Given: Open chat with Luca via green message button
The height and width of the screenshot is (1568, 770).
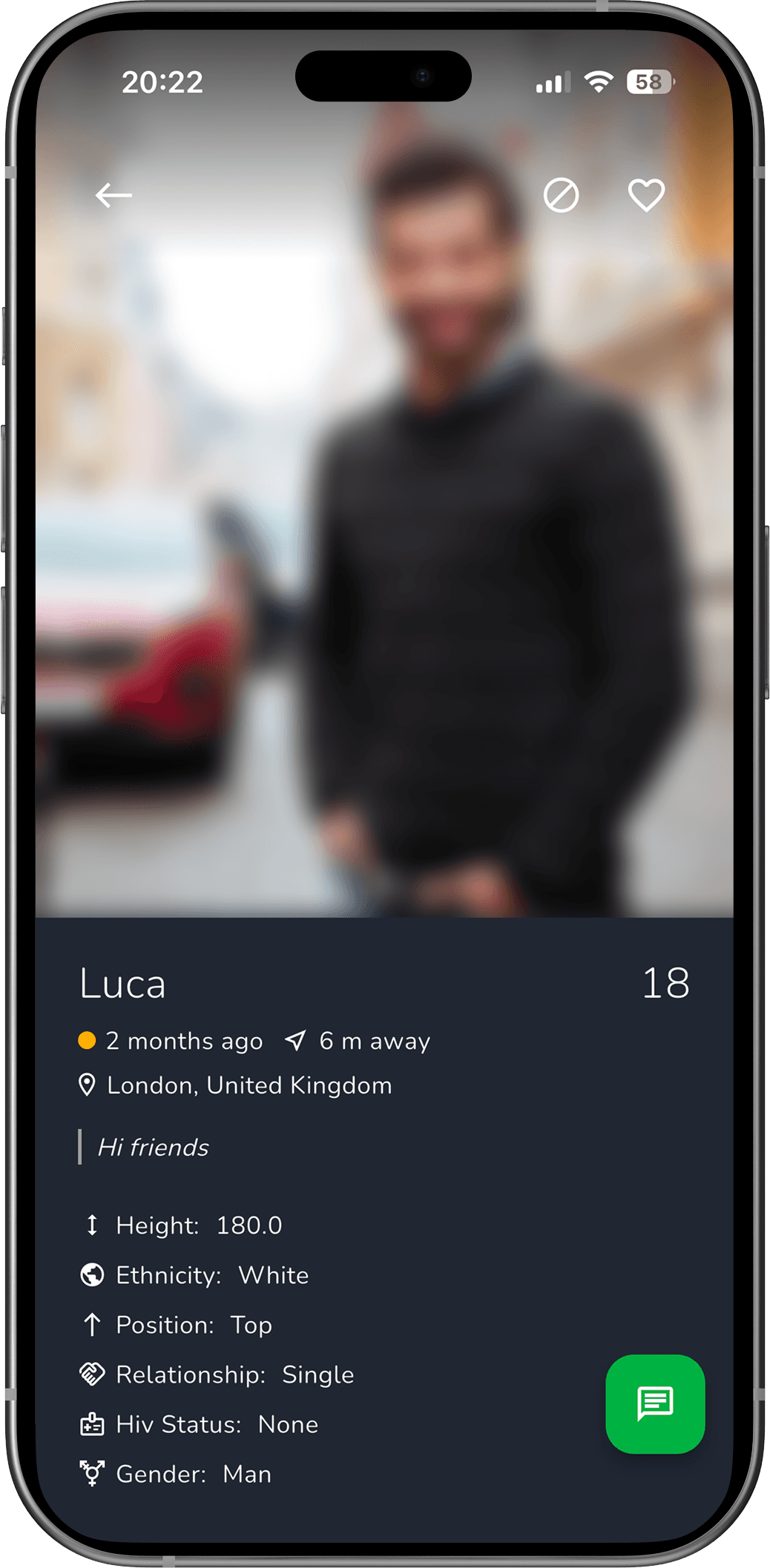Looking at the screenshot, I should tap(655, 1403).
